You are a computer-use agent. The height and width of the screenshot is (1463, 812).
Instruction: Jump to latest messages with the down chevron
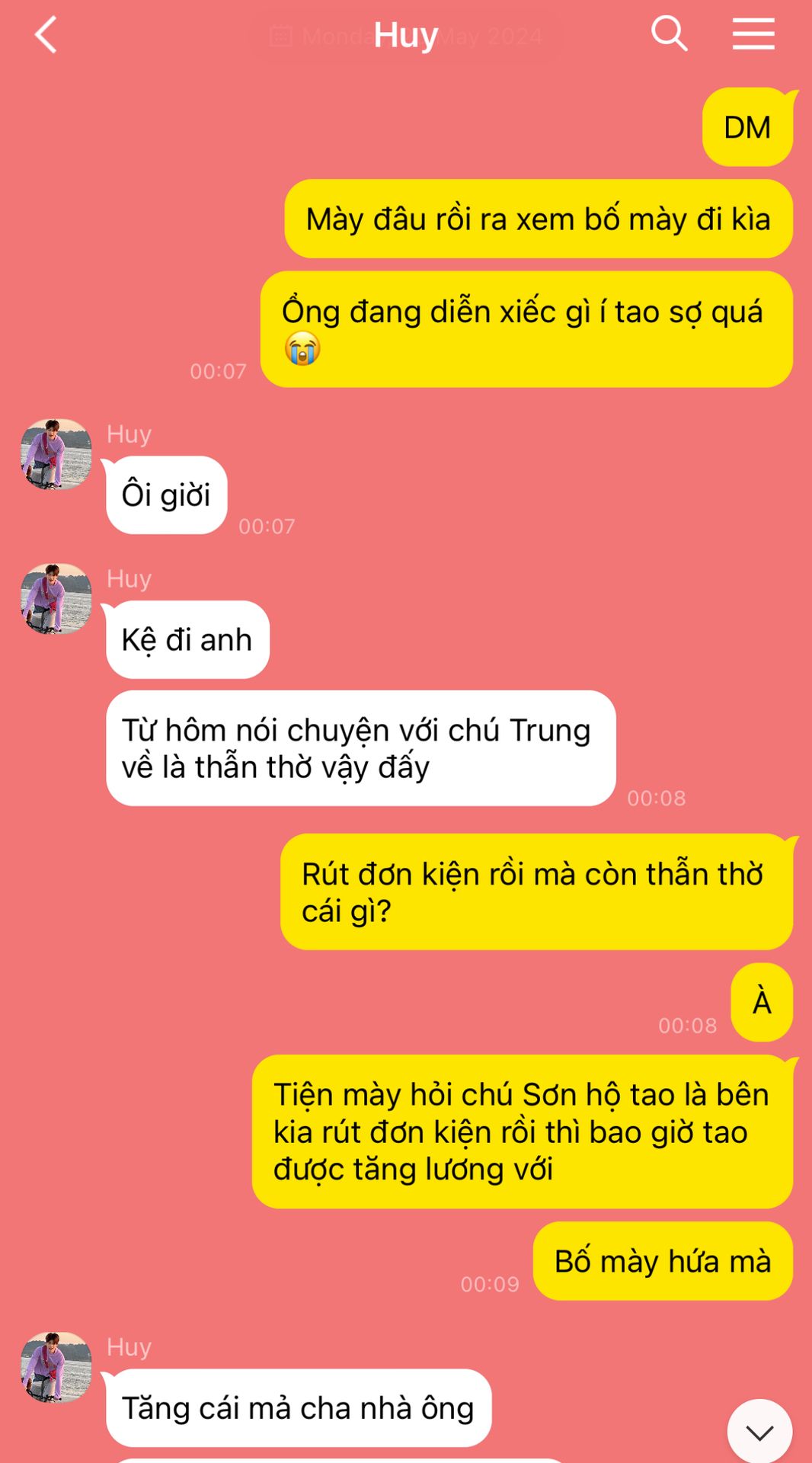[759, 1432]
